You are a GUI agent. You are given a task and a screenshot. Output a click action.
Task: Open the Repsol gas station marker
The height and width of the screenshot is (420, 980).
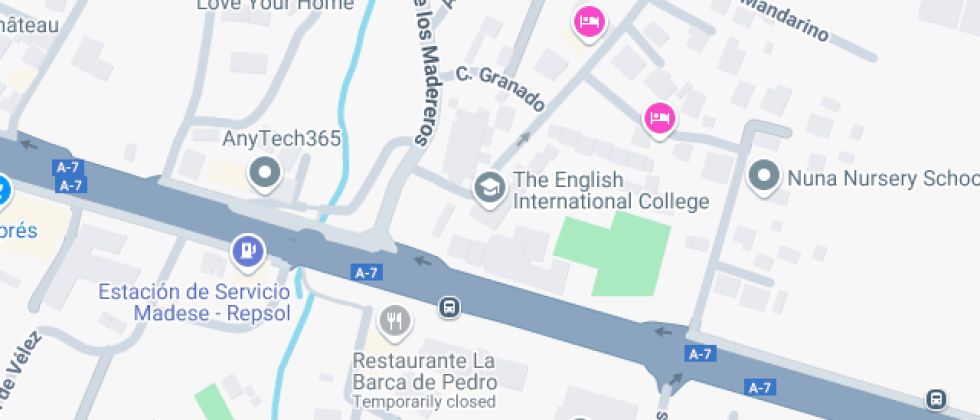click(x=247, y=251)
